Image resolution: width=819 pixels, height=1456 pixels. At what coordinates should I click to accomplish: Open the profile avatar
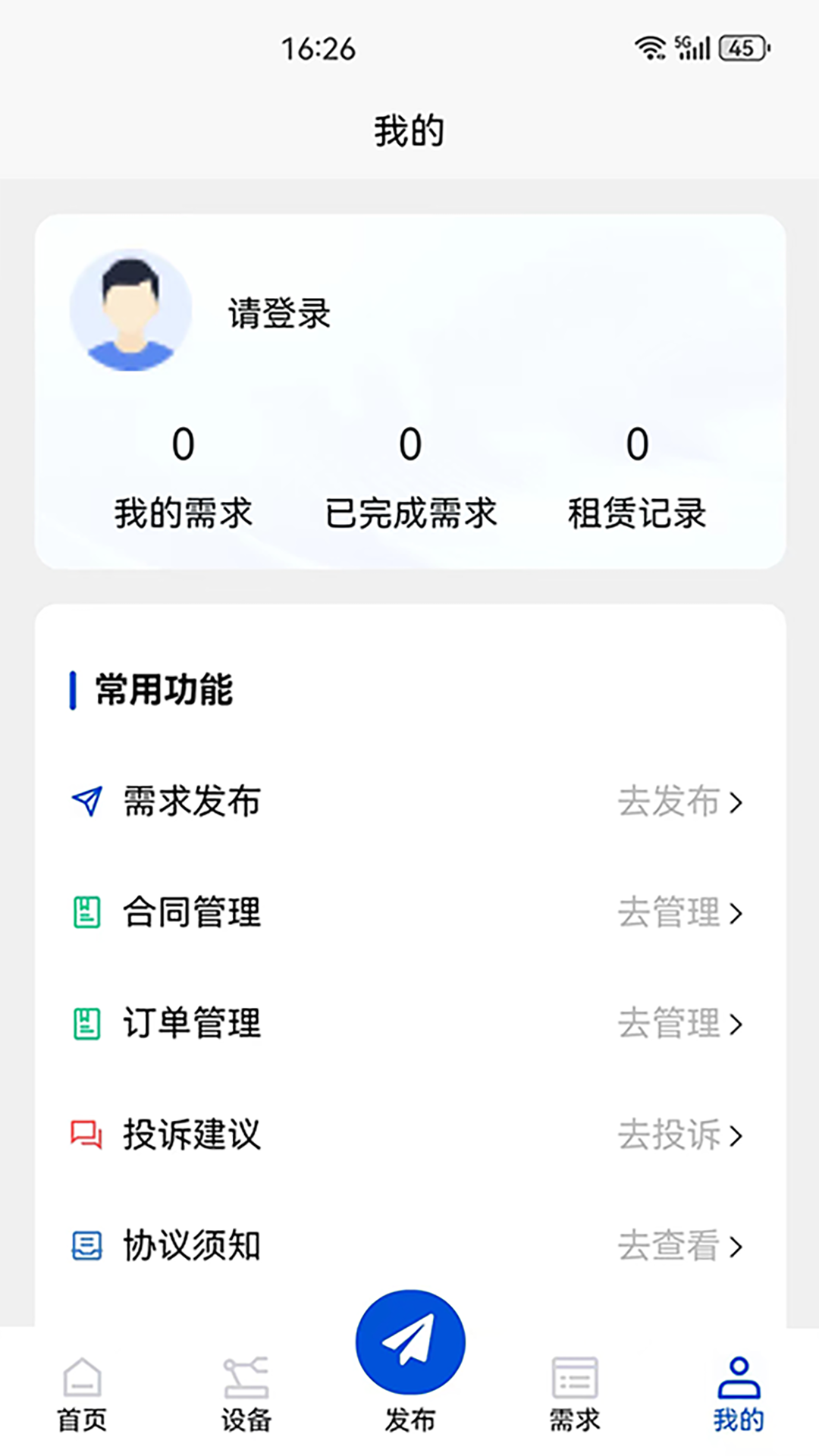click(130, 310)
